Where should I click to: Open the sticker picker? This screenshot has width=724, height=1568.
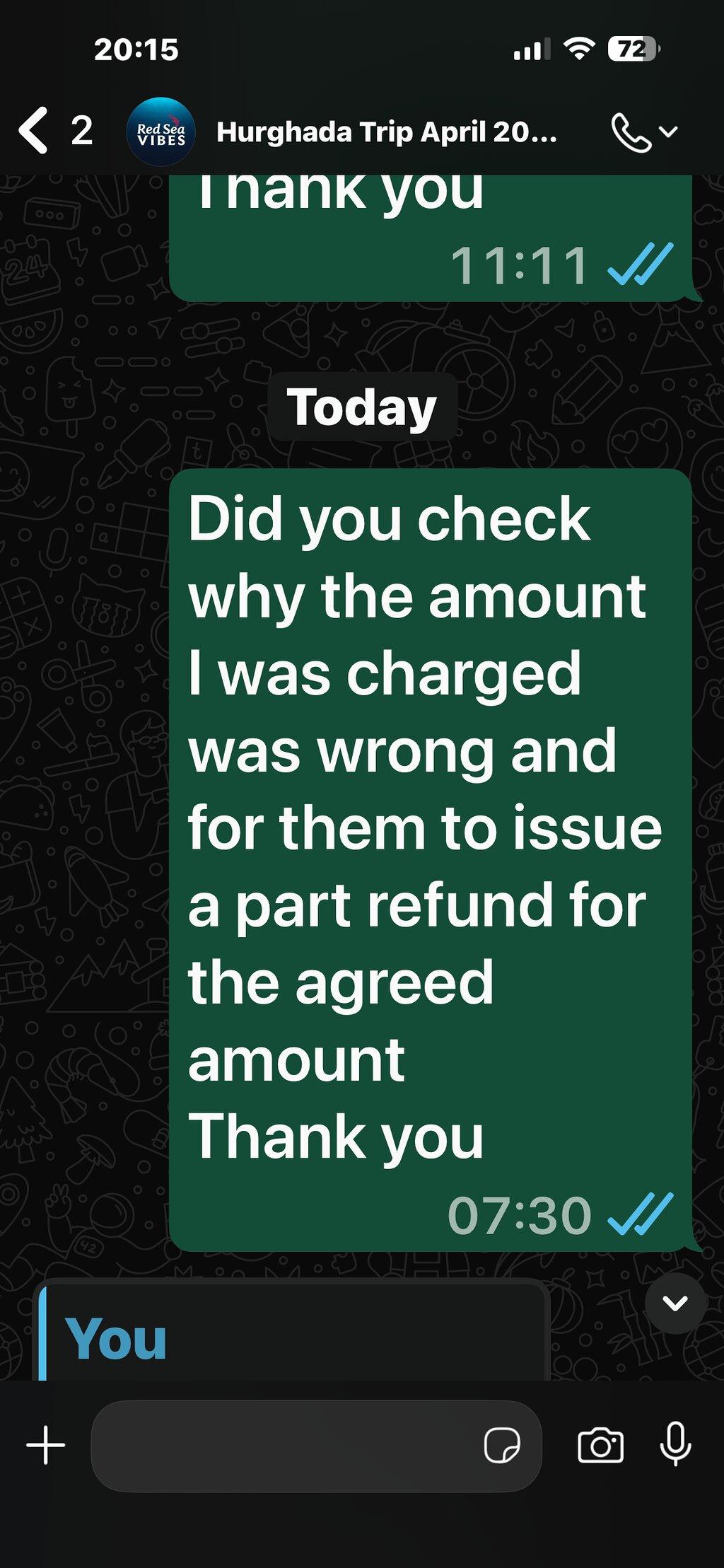pos(502,1445)
